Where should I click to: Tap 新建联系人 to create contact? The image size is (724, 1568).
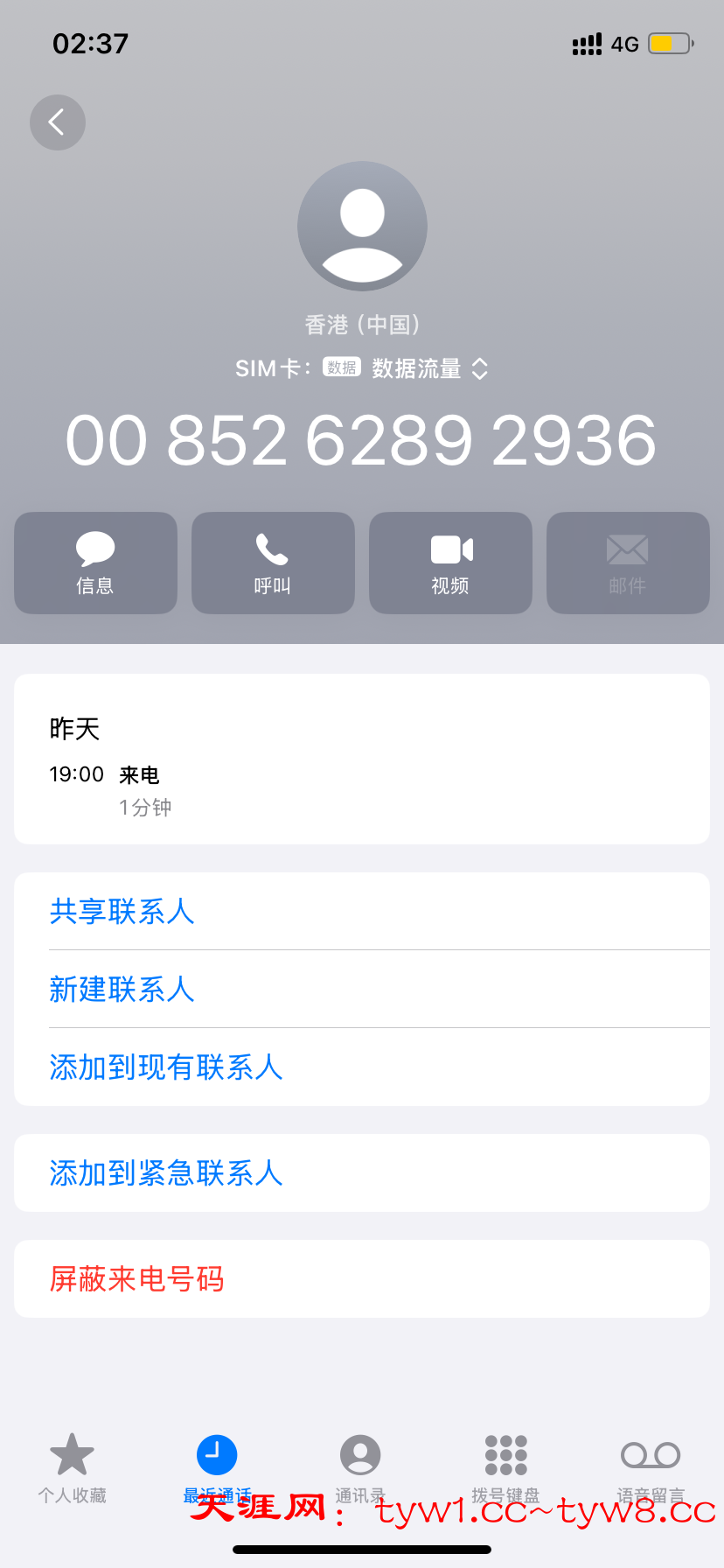coord(122,989)
